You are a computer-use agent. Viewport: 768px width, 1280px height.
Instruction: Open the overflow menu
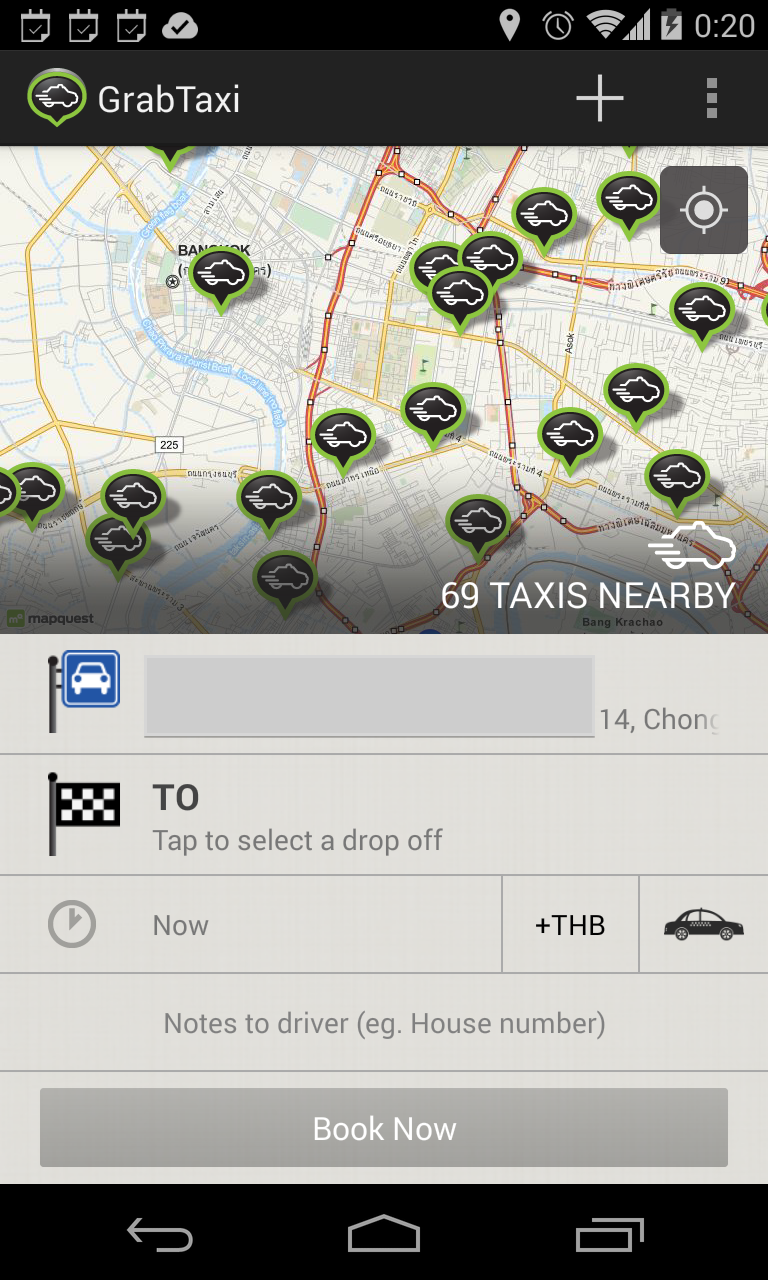(x=712, y=98)
